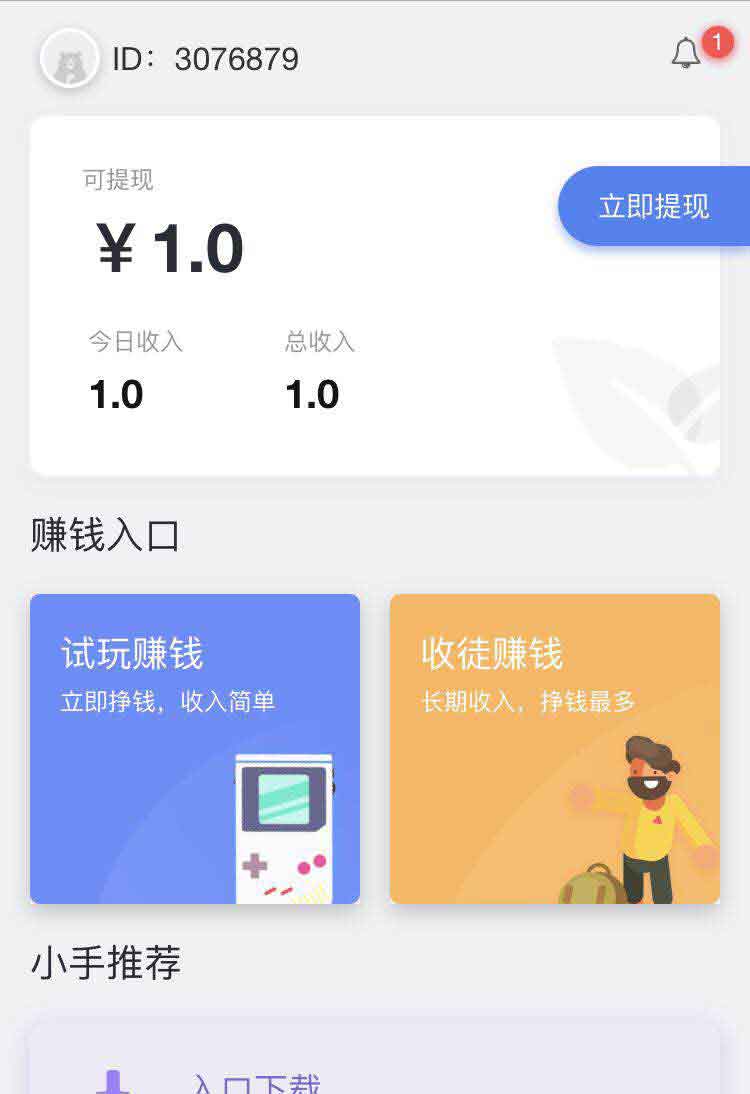This screenshot has width=750, height=1094.
Task: Tap the profile avatar beside the ID
Action: tap(69, 59)
